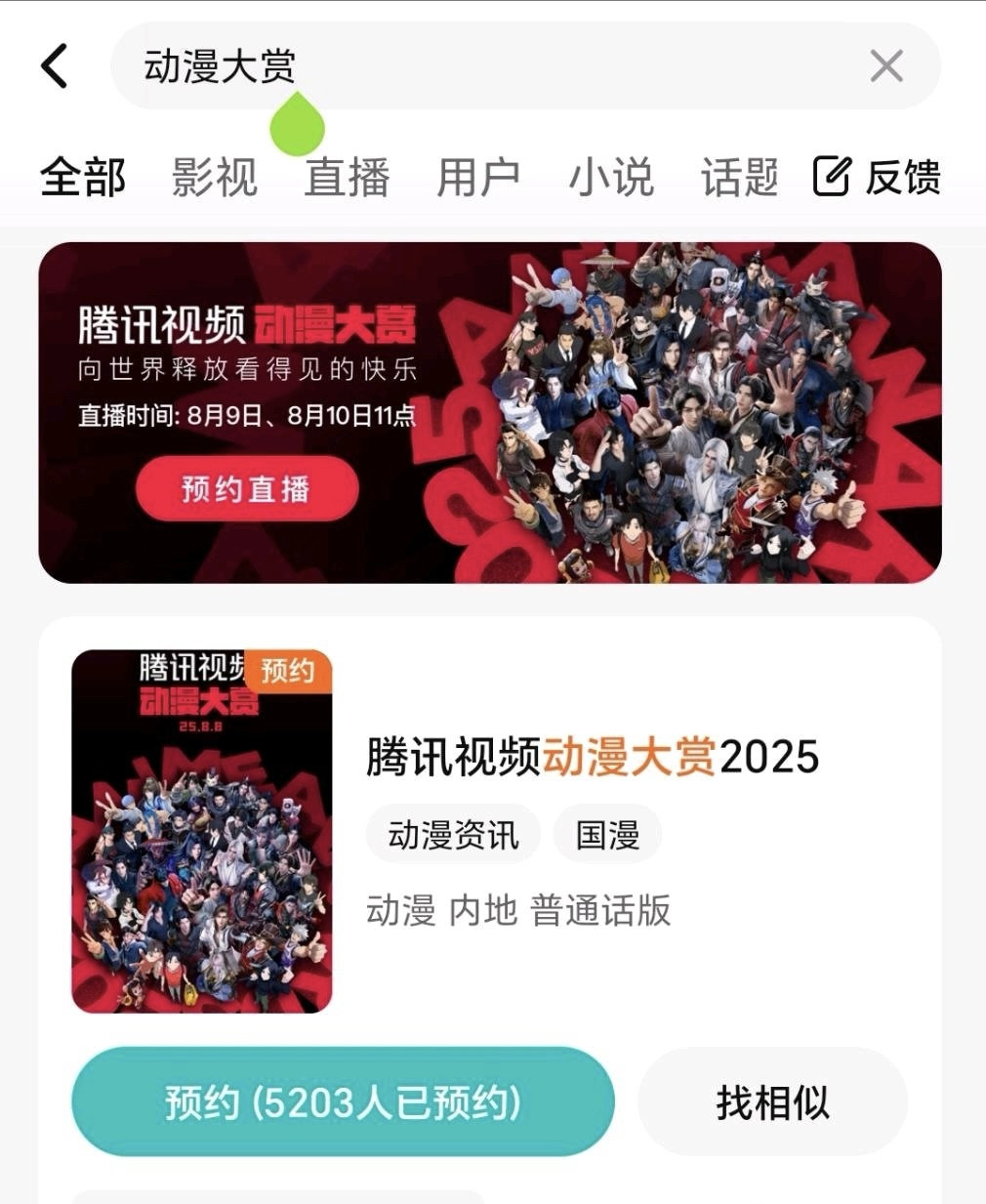
Task: Go back using the arrow icon
Action: (x=56, y=66)
